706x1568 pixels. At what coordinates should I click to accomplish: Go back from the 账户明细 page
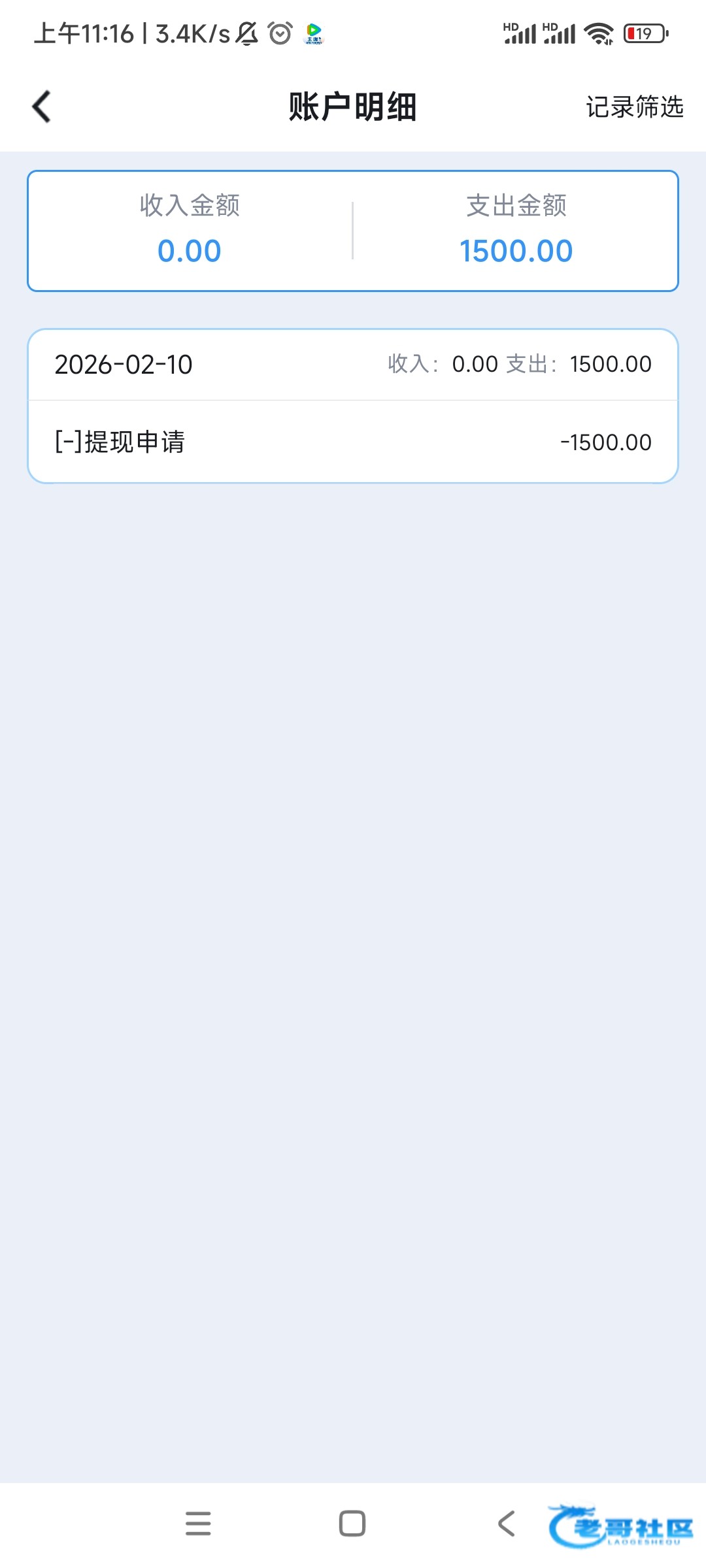click(42, 107)
